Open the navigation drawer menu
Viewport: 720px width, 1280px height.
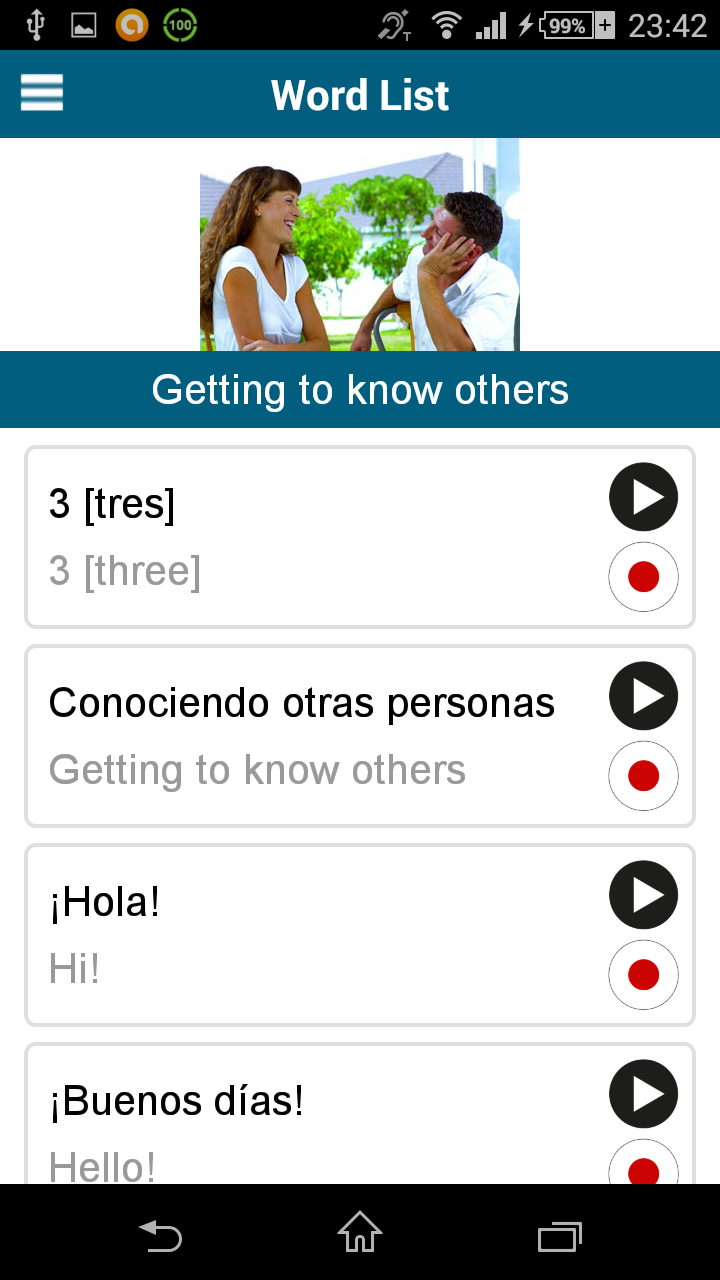point(41,92)
